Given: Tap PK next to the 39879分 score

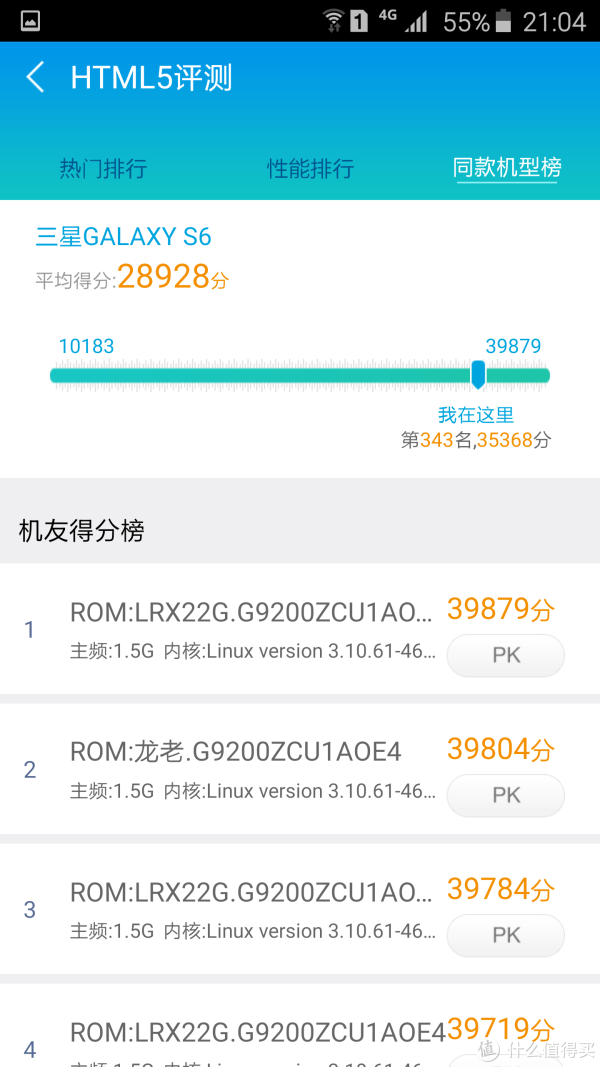Looking at the screenshot, I should point(505,655).
